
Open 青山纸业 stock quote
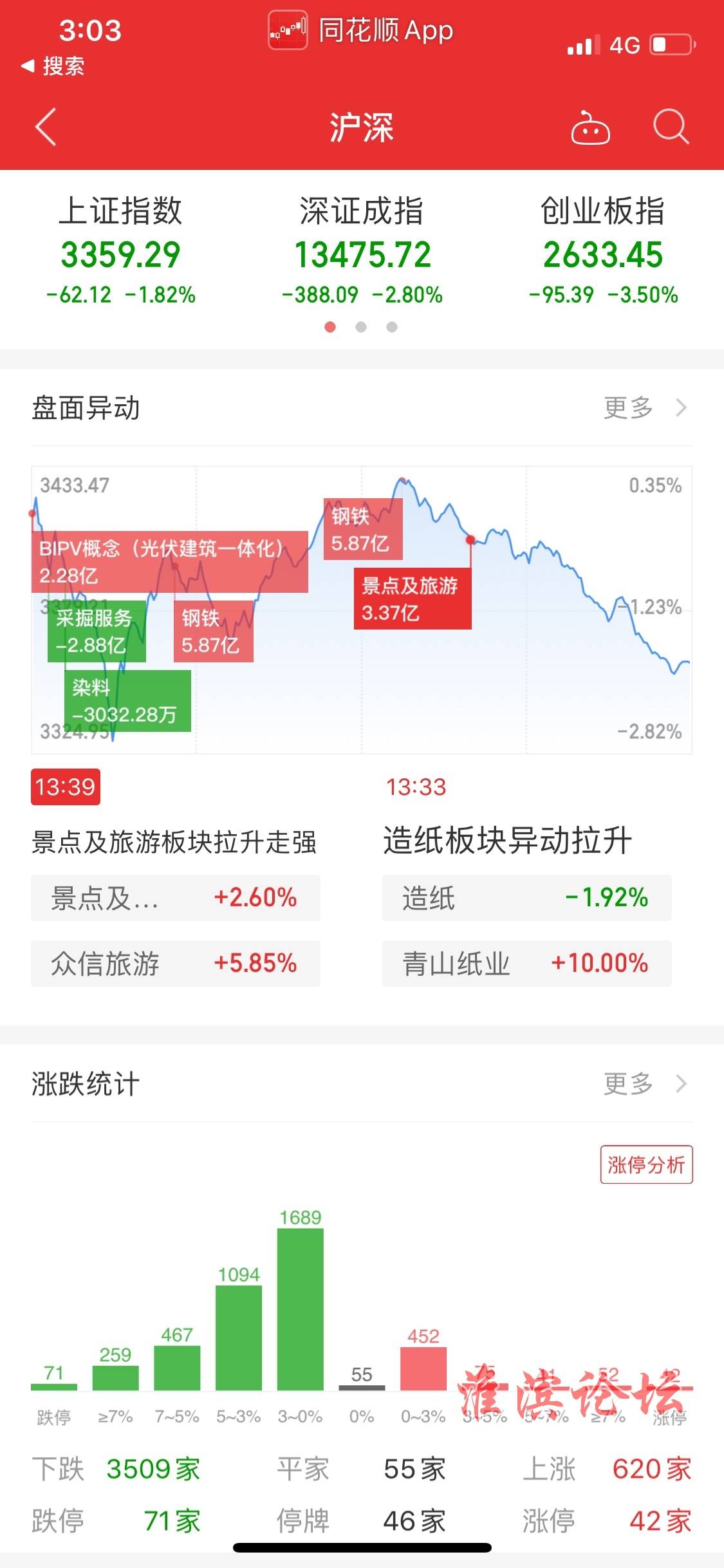[526, 964]
